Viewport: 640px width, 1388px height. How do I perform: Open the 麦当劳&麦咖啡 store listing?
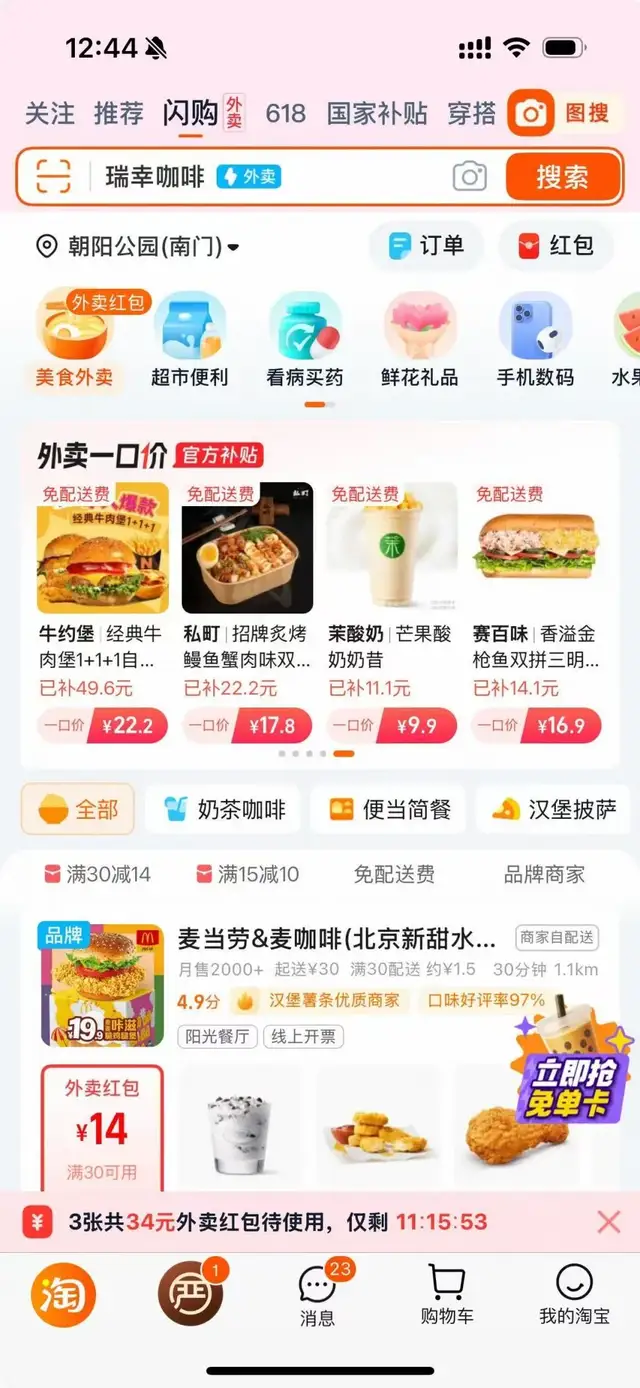[x=336, y=939]
